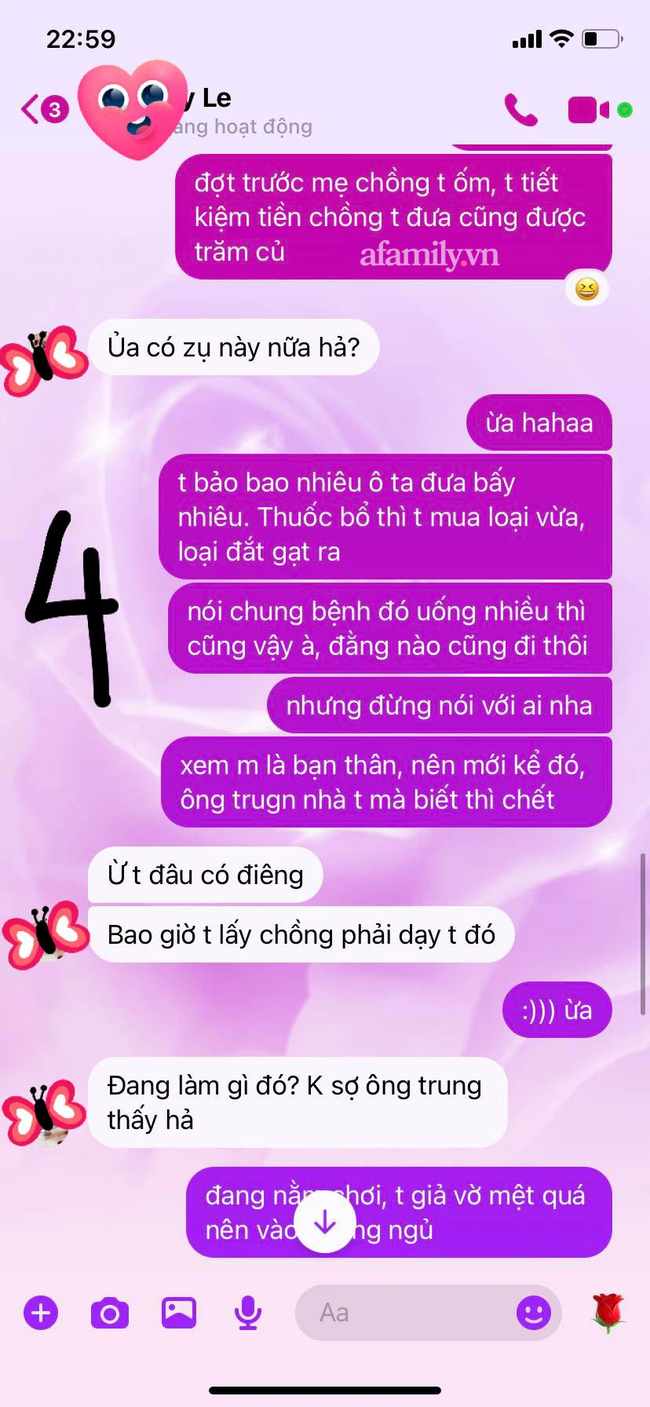Start a video call
Image resolution: width=650 pixels, height=1407 pixels.
[x=589, y=110]
